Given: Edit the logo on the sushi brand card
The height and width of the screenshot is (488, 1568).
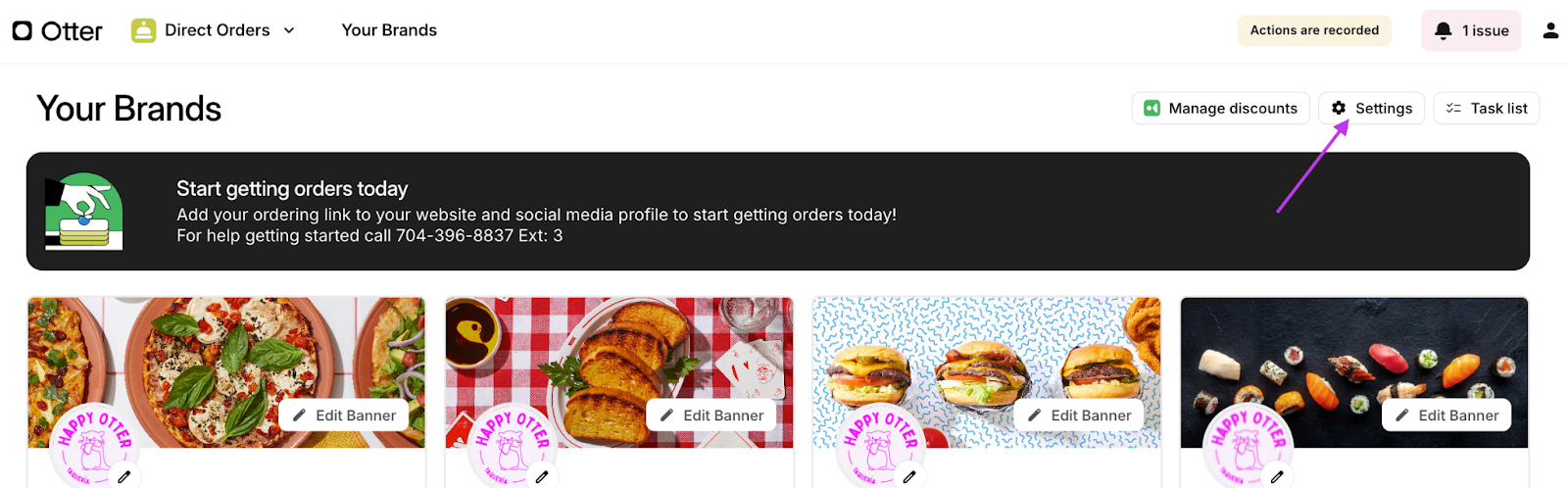Looking at the screenshot, I should tap(1277, 477).
